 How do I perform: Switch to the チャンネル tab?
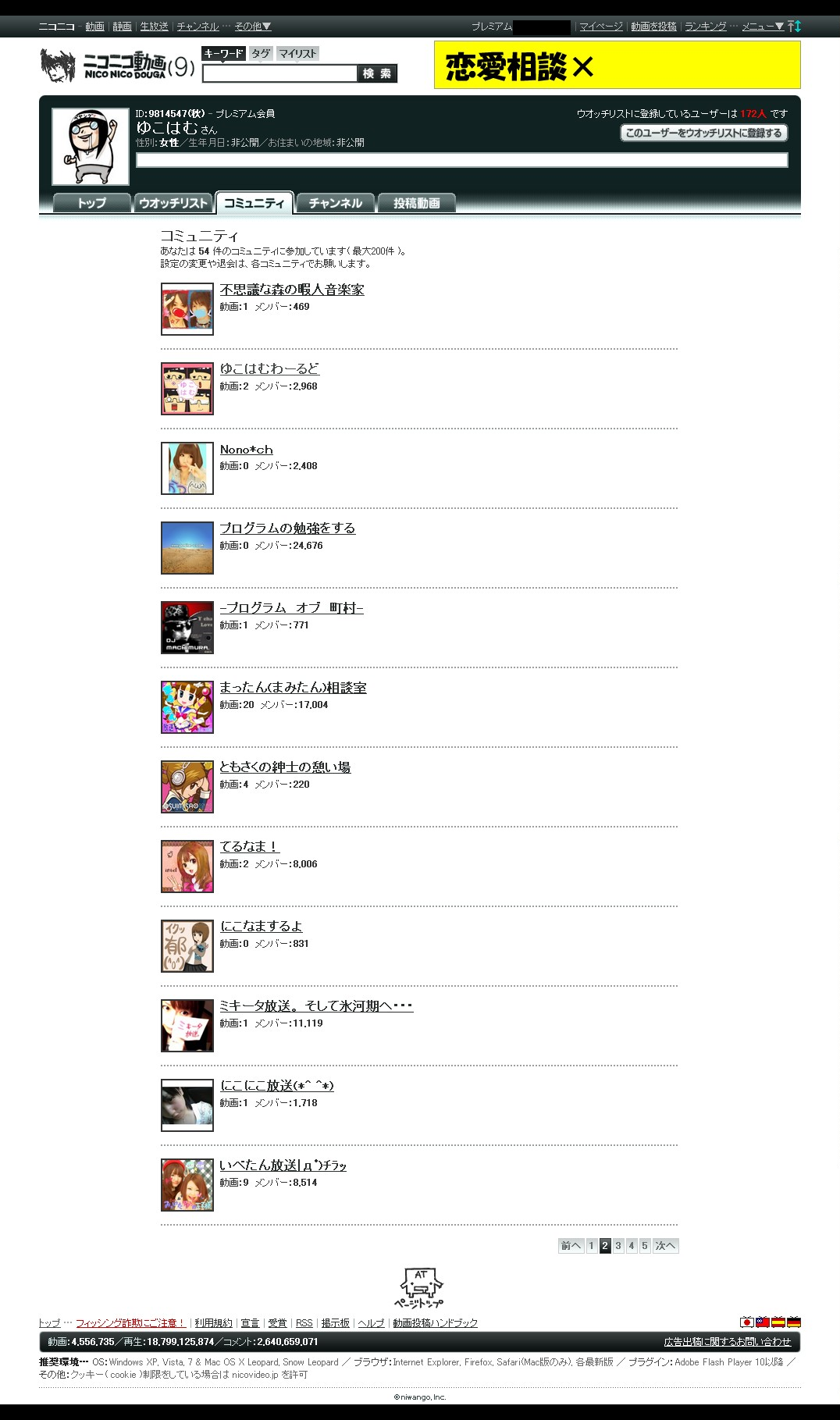point(335,203)
